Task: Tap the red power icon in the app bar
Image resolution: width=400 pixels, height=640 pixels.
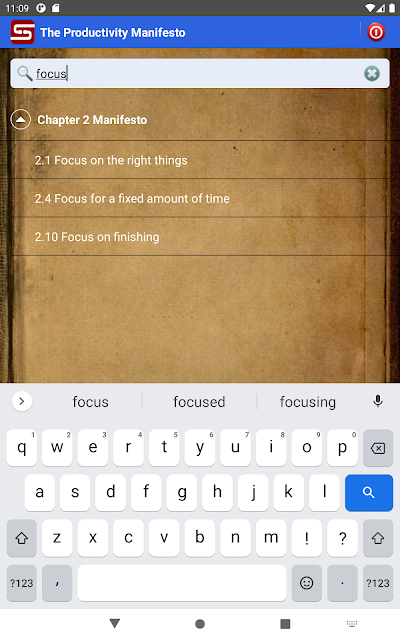Action: point(376,32)
